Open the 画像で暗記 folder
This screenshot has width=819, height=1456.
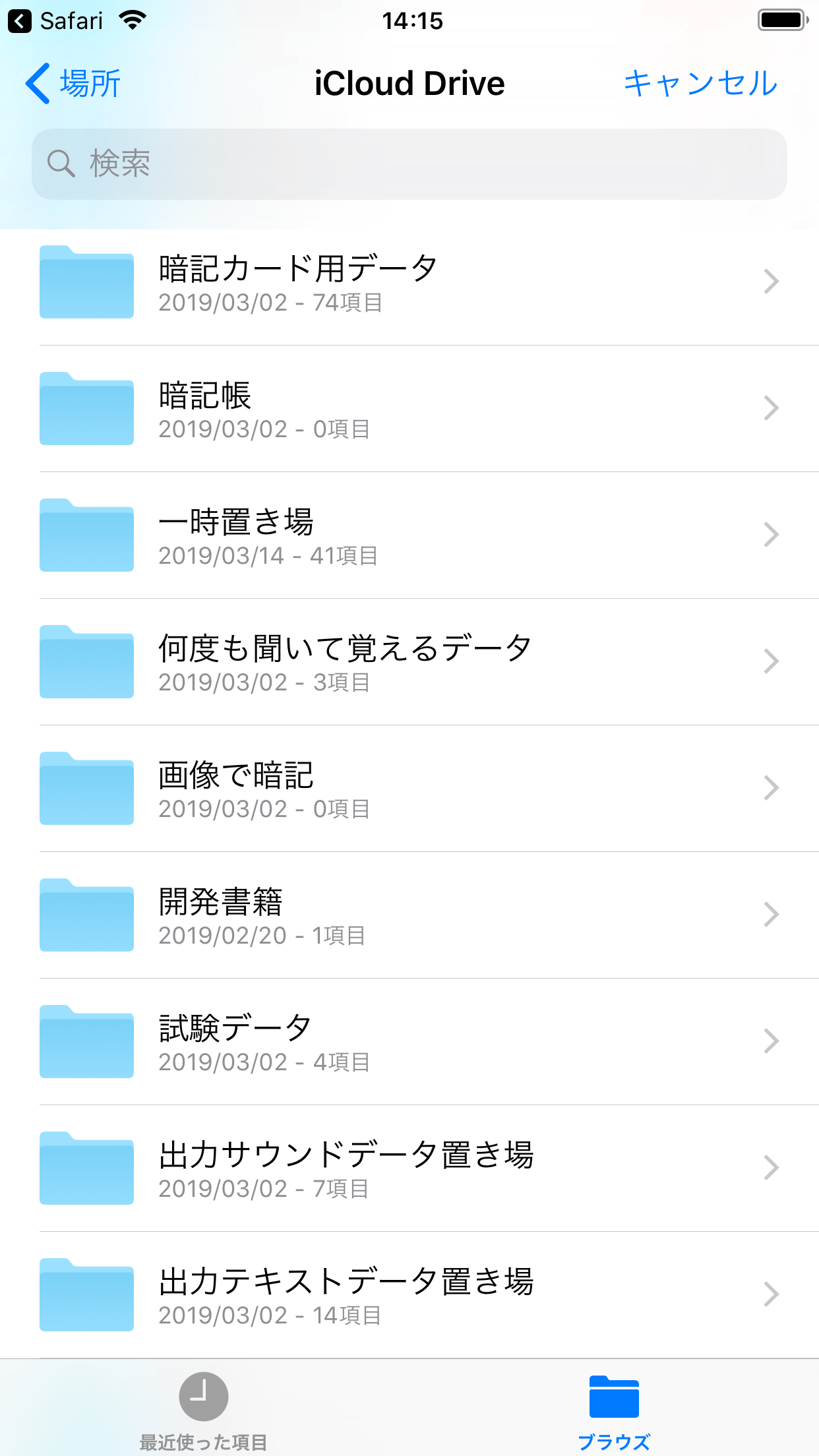click(x=409, y=789)
